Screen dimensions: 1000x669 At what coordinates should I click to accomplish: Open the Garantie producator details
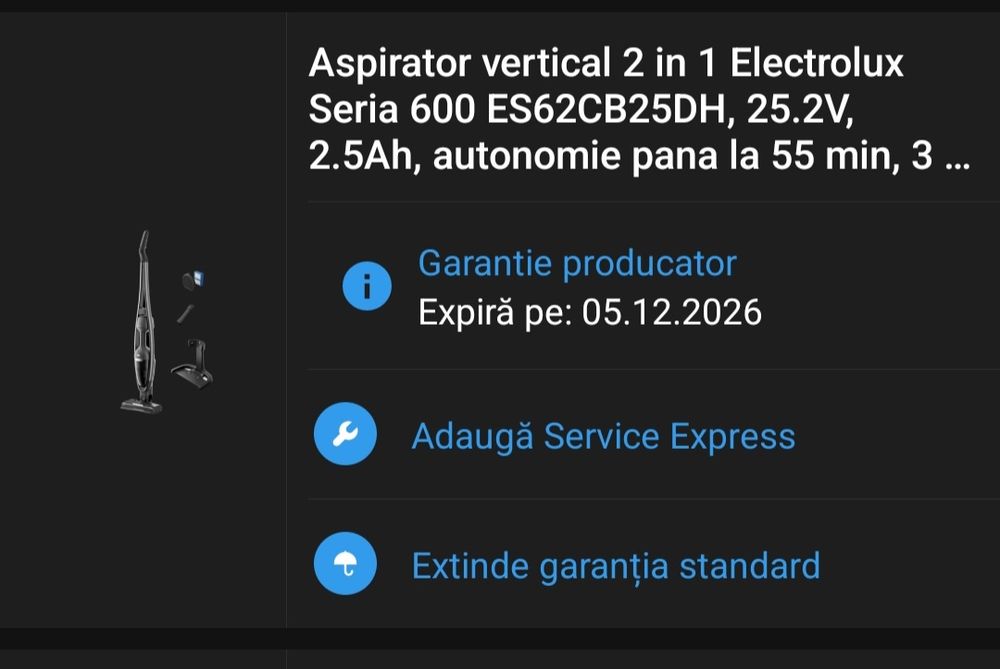point(577,264)
